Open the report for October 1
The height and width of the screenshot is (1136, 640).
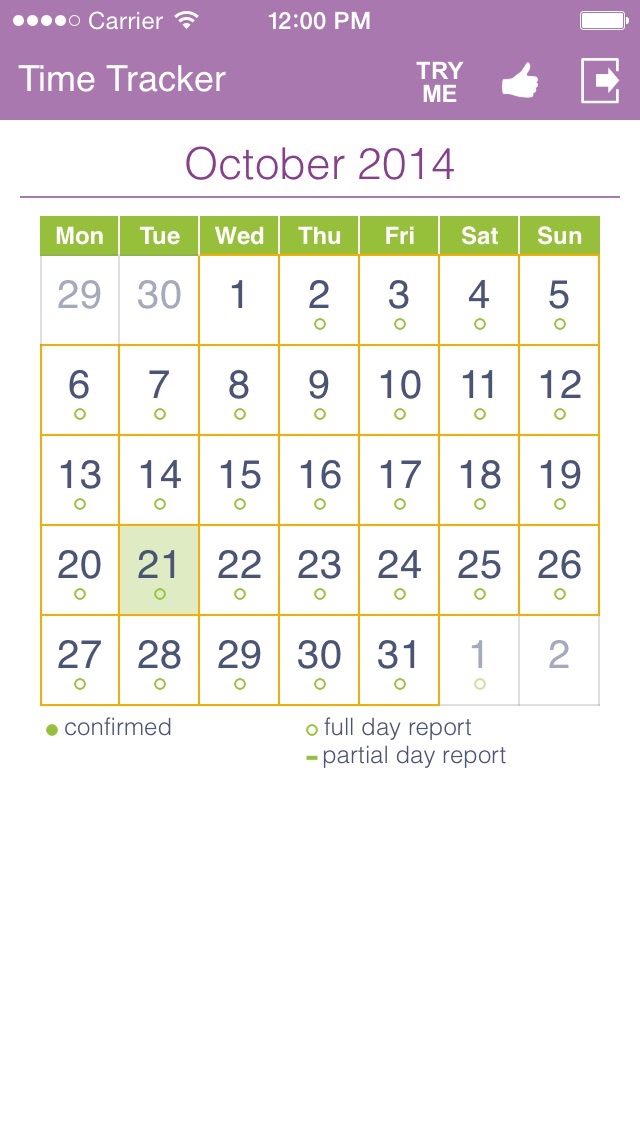[239, 300]
